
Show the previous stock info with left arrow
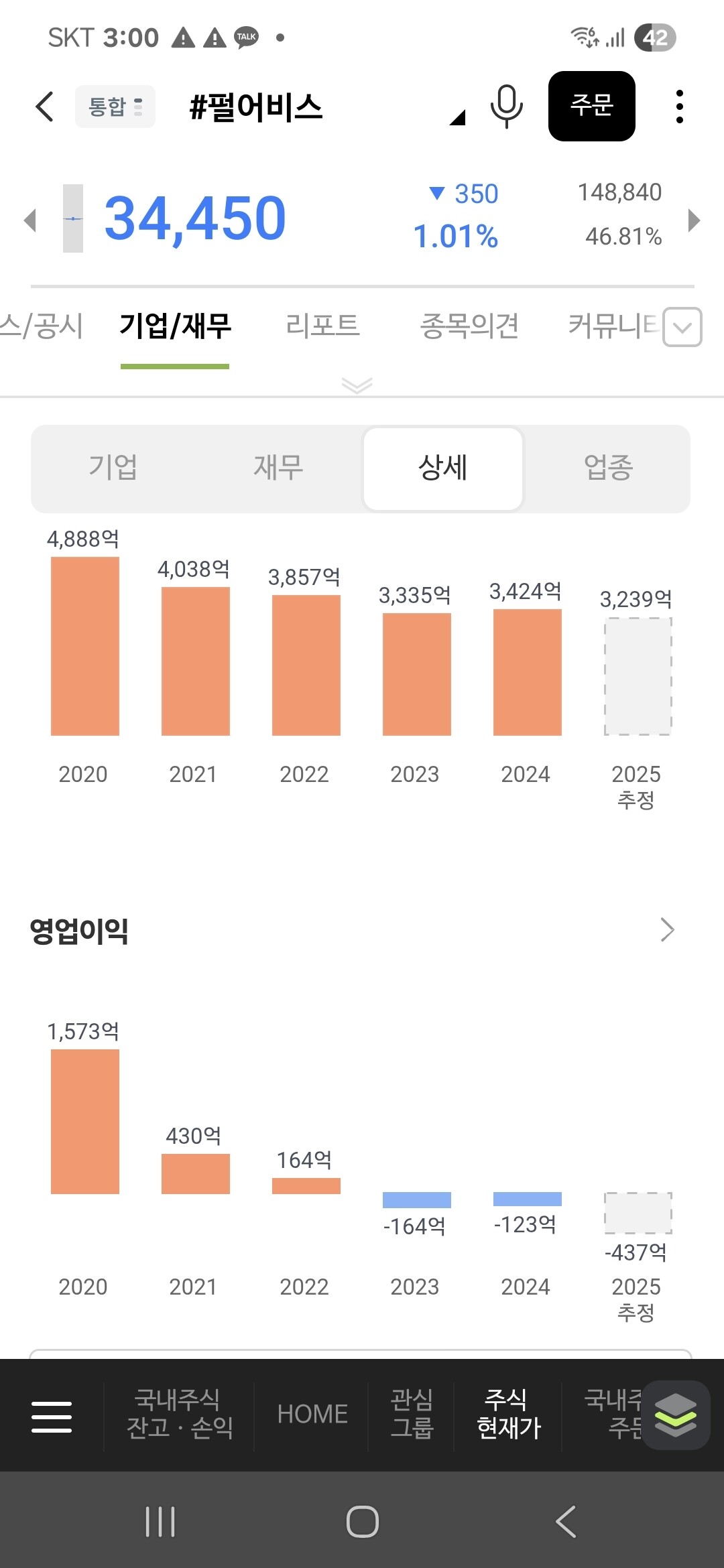29,220
